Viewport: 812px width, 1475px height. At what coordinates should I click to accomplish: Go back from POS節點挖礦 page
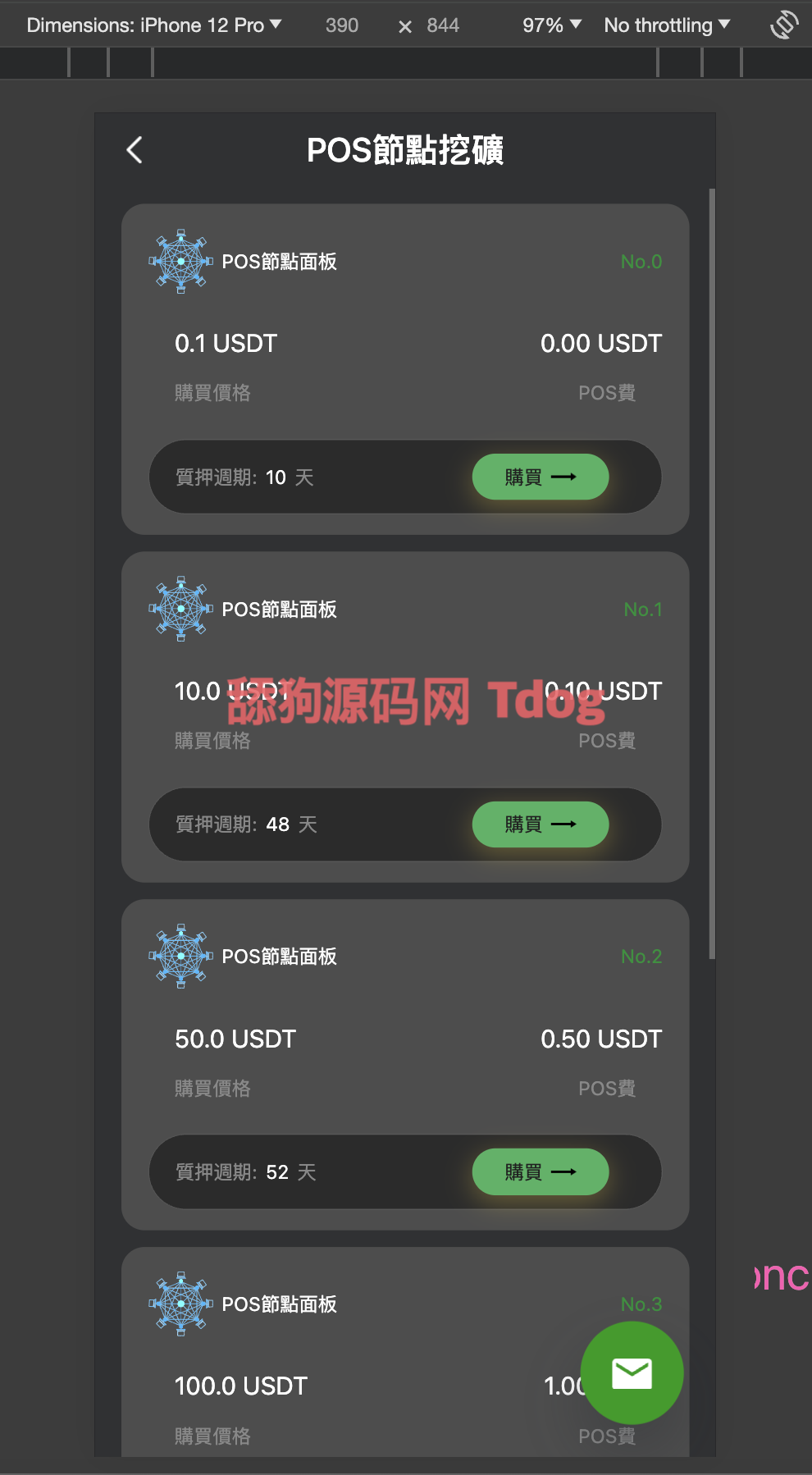[x=135, y=150]
